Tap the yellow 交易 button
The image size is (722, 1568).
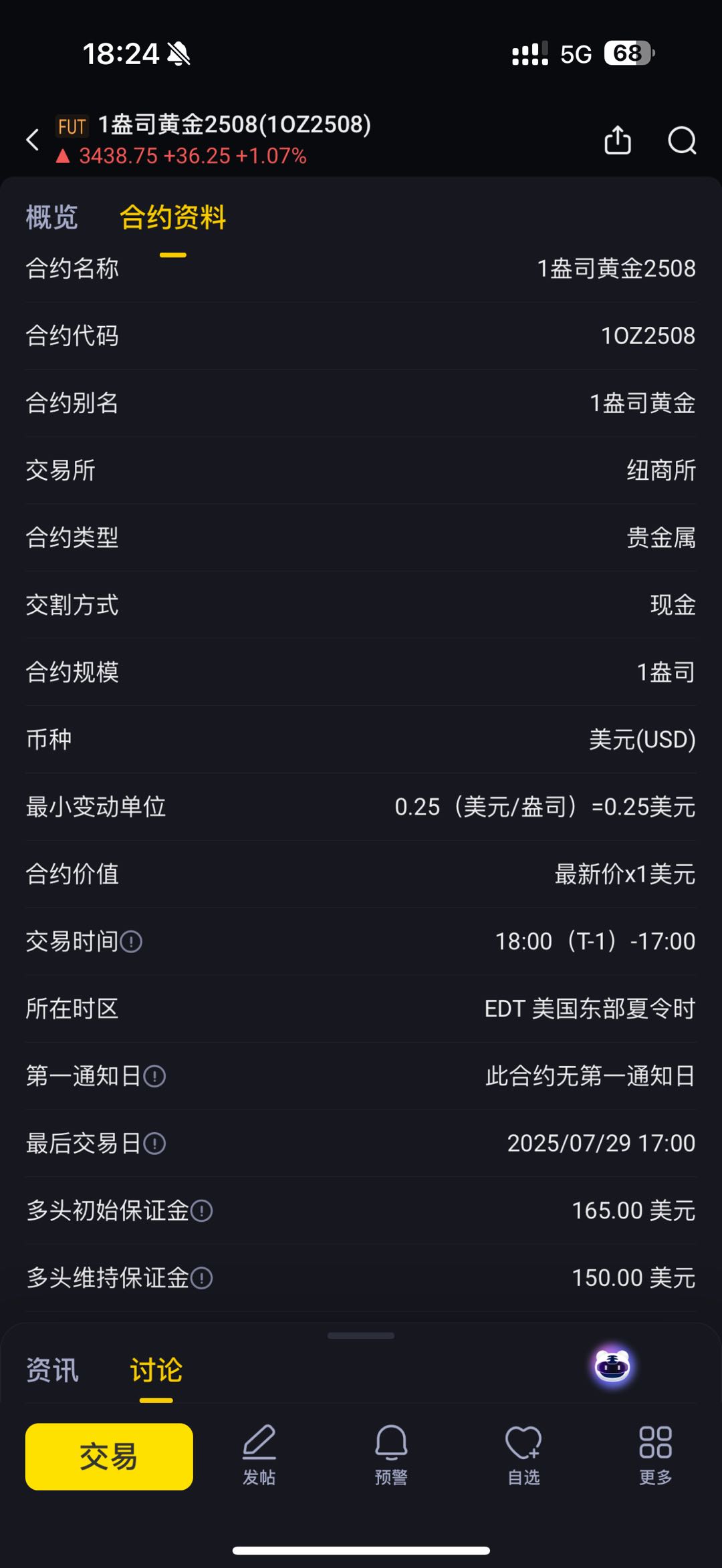pos(109,1456)
